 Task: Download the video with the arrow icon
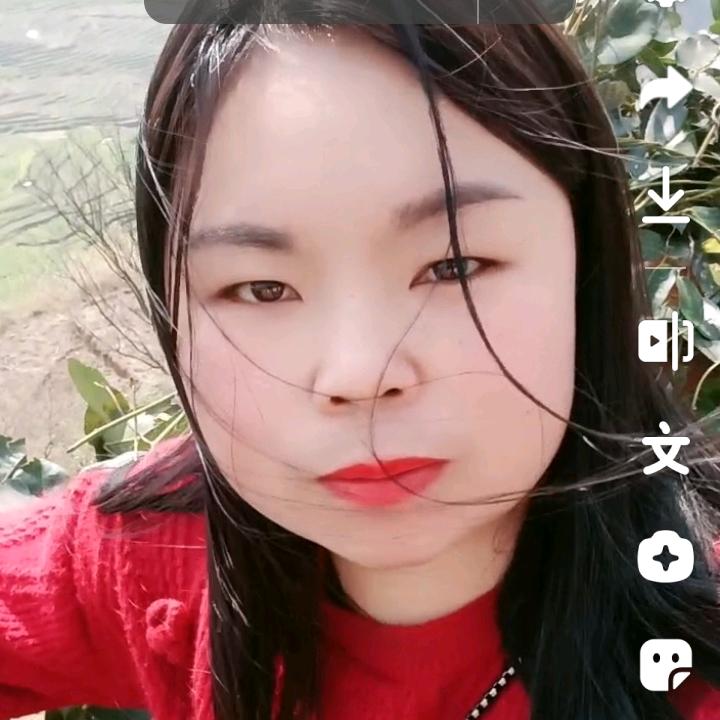pos(666,196)
